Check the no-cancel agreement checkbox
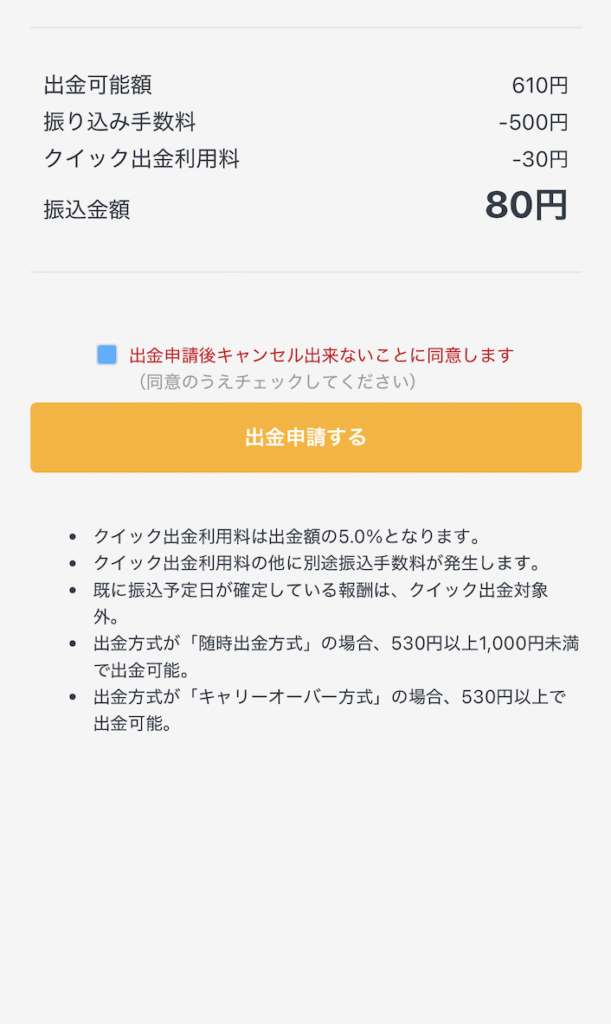The width and height of the screenshot is (611, 1024). pos(107,355)
